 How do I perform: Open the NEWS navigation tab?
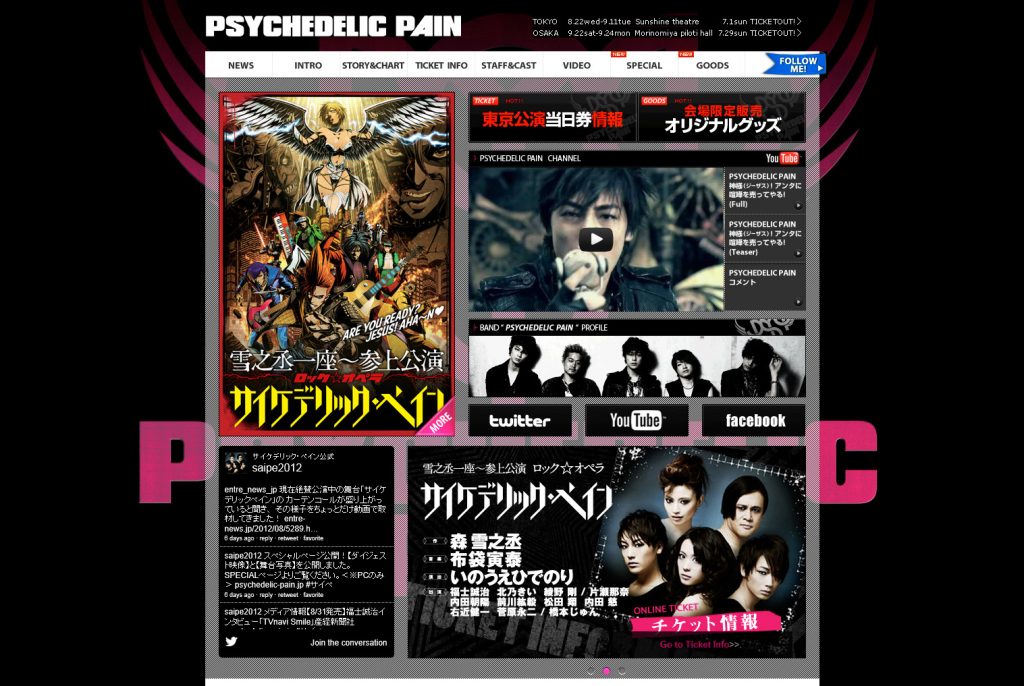(241, 65)
